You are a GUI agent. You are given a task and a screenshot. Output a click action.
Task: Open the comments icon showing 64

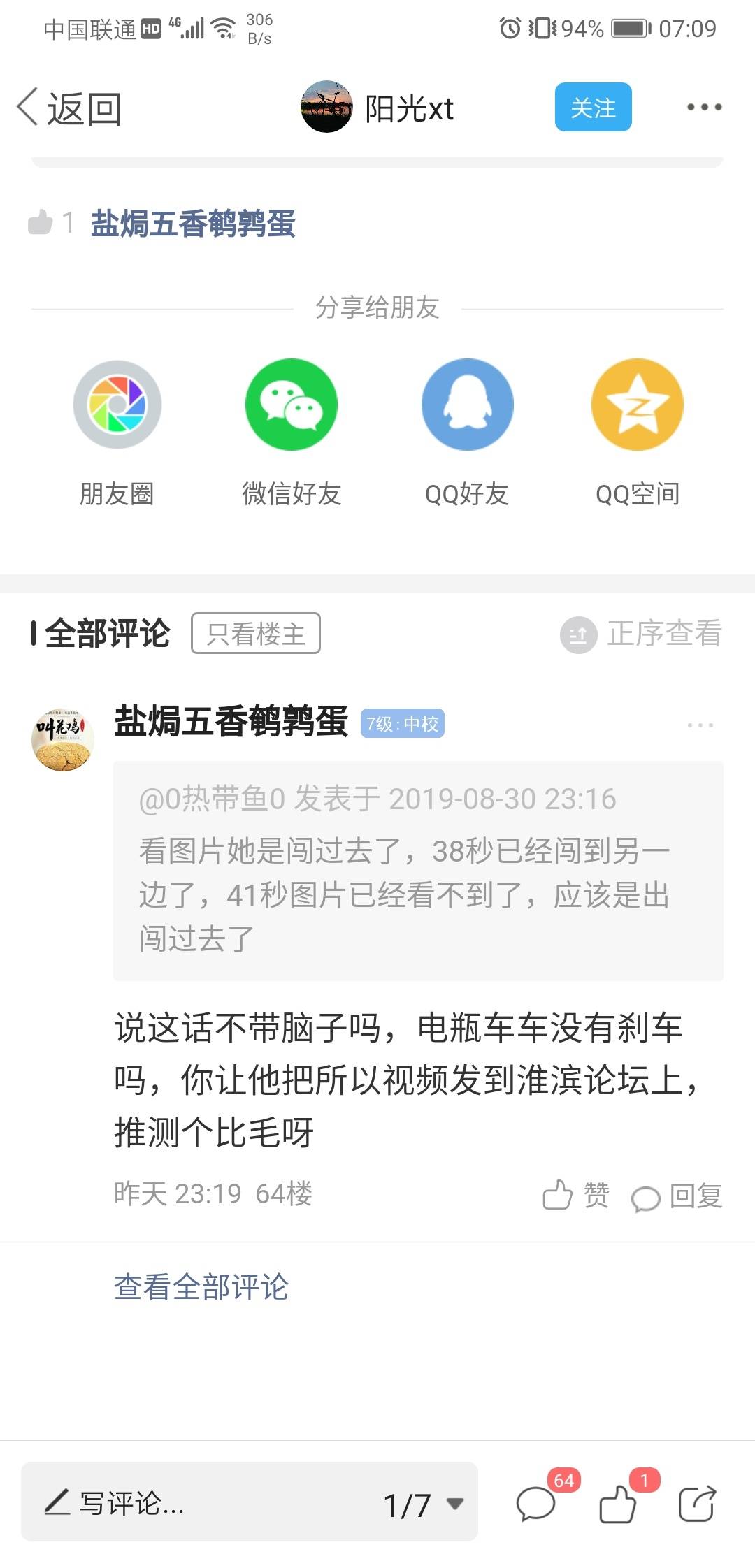(537, 1503)
